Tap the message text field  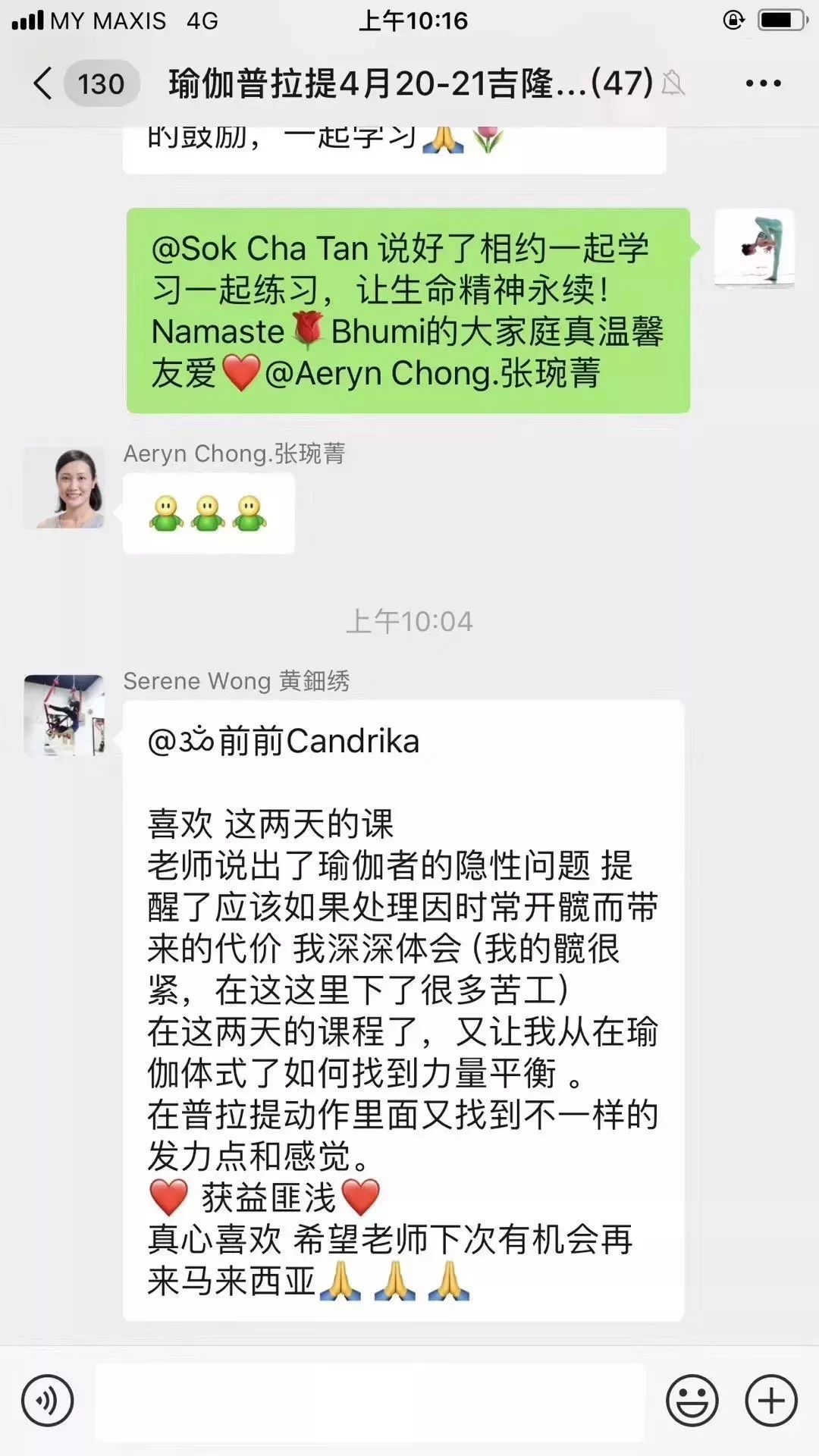pos(370,1401)
